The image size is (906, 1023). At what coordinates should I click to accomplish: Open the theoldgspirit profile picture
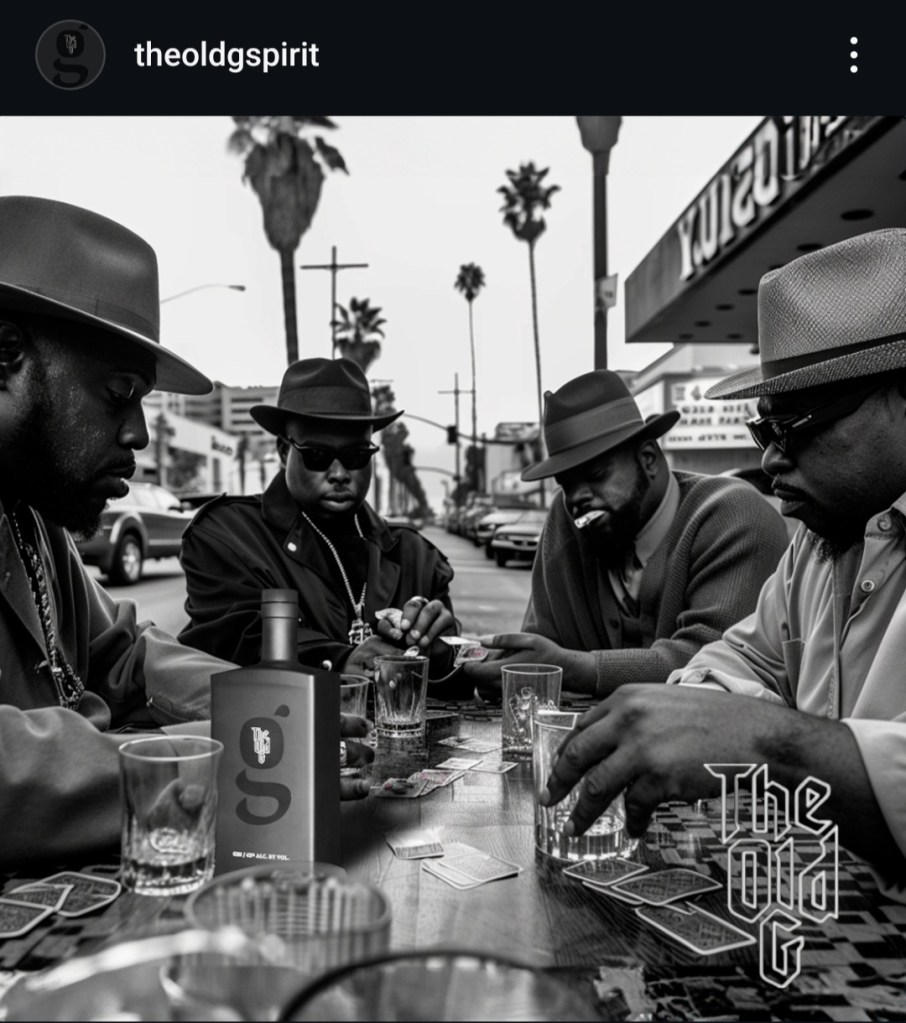[x=70, y=55]
